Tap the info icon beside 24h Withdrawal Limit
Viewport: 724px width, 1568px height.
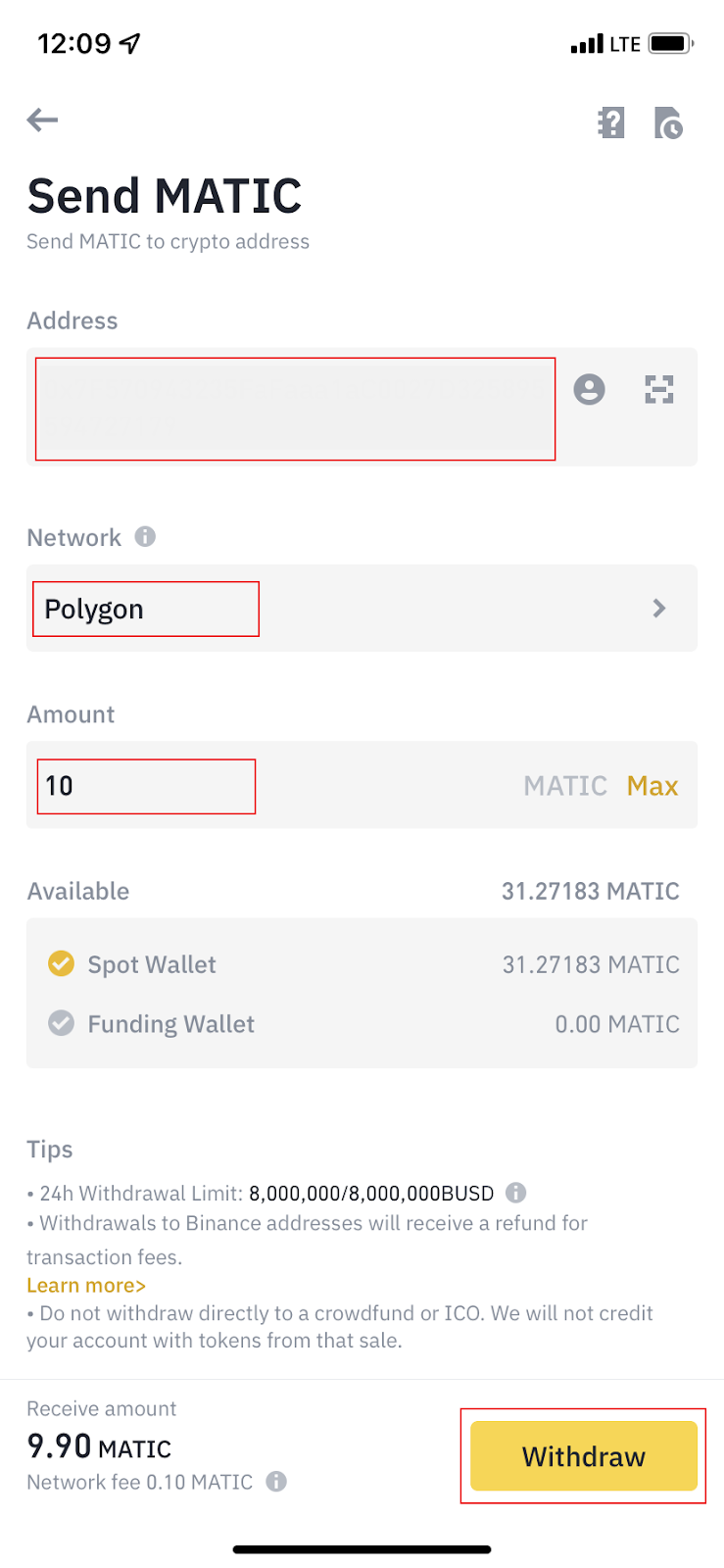click(514, 1193)
